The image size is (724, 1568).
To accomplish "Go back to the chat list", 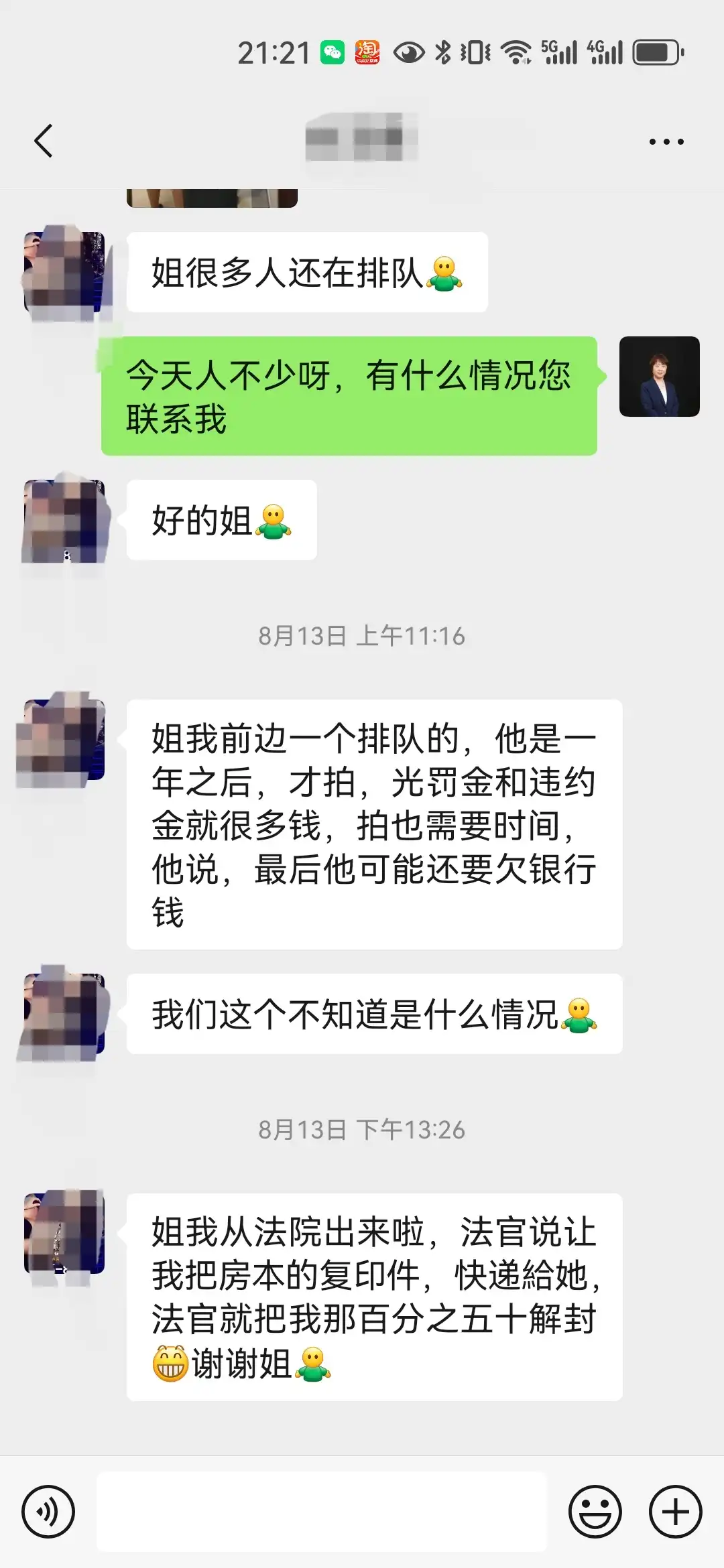I will coord(44,141).
